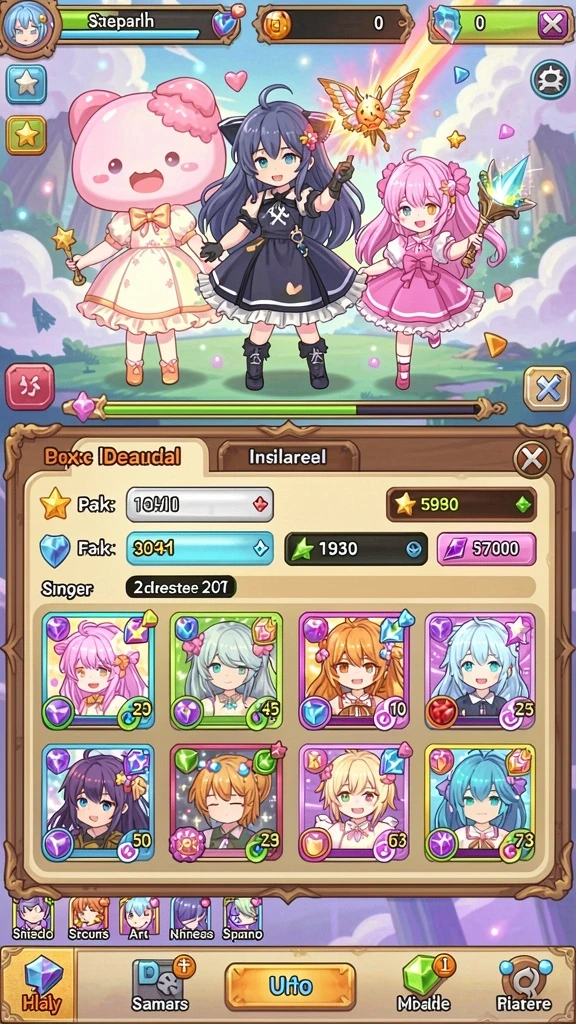576x1024 pixels.
Task: Select the pink-haired character card level 20
Action: 99,671
